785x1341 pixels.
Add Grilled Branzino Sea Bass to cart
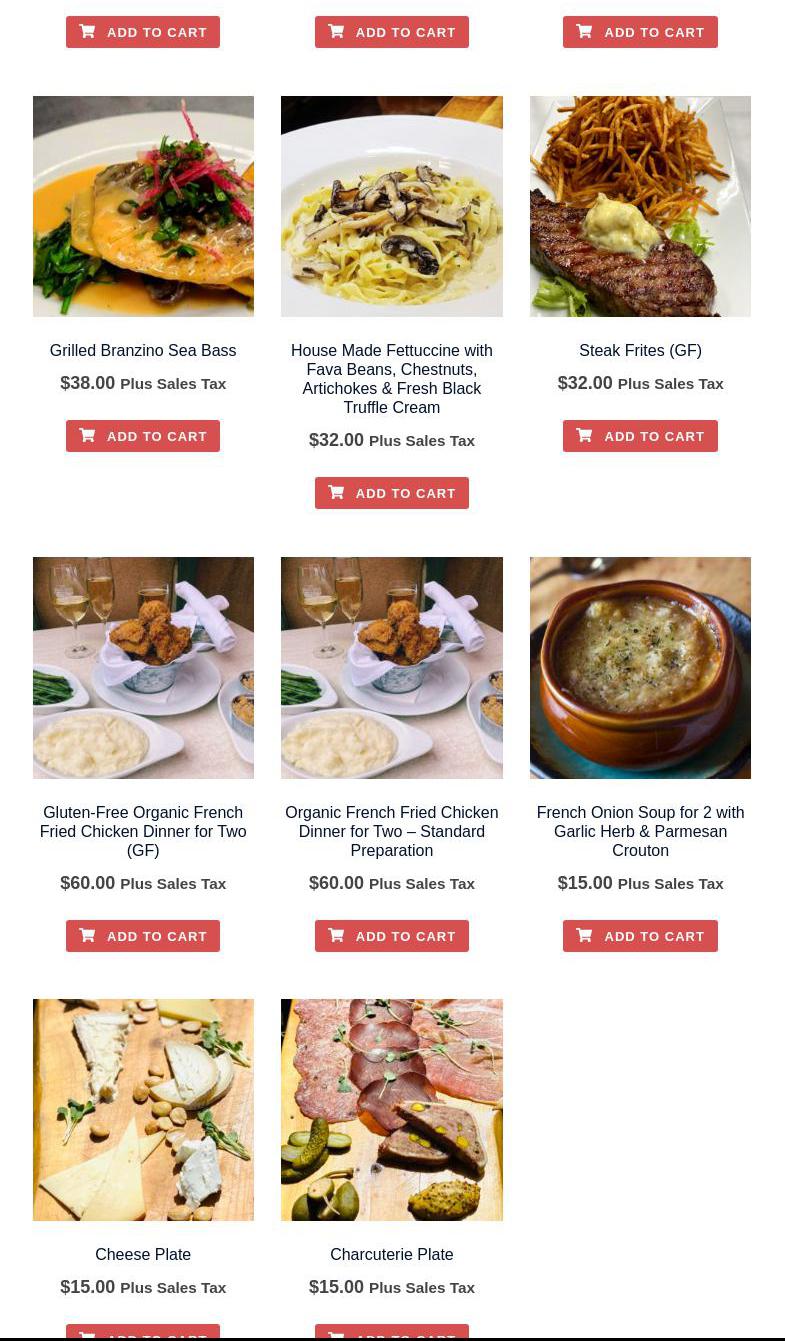coord(143,436)
